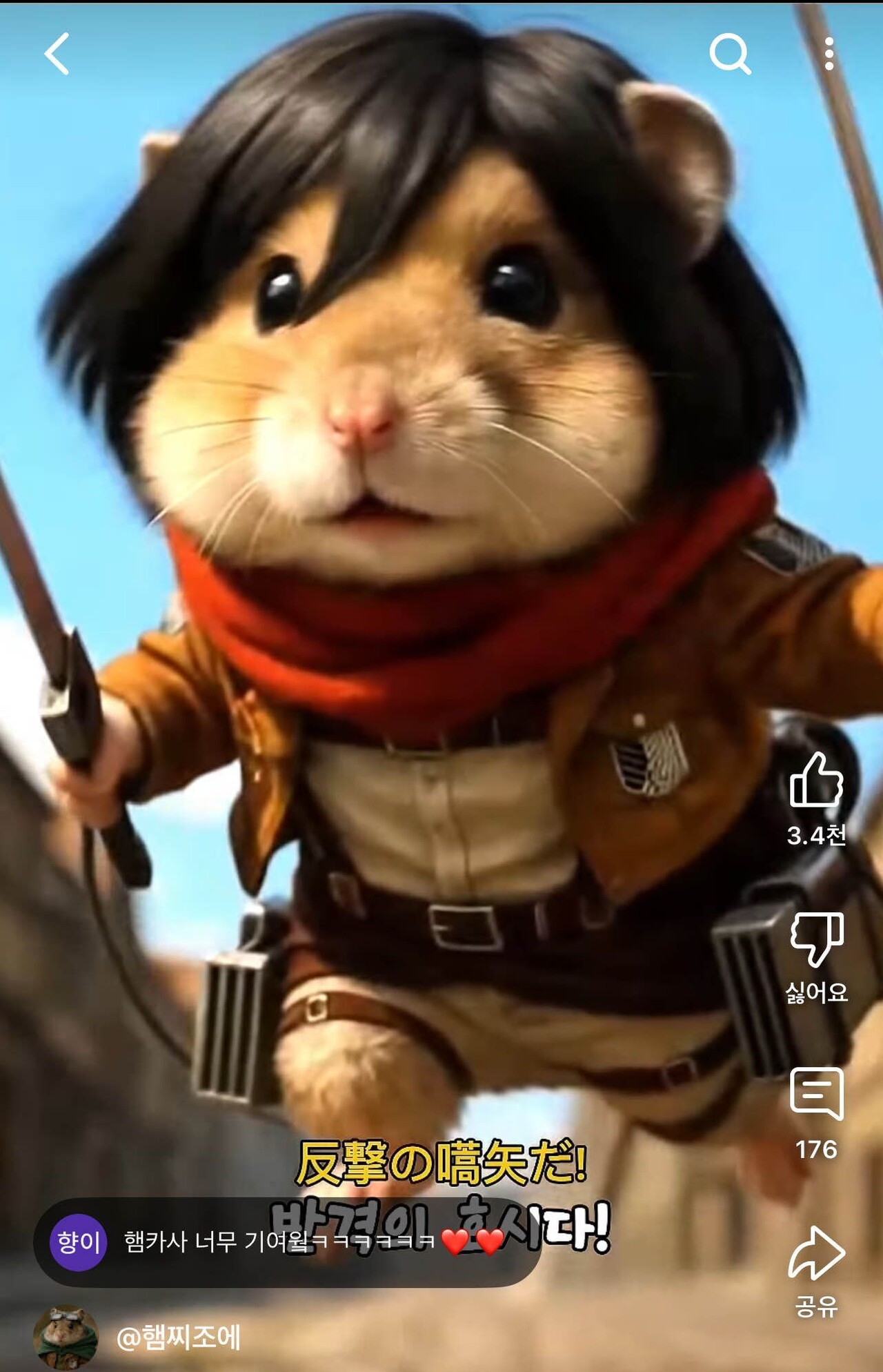This screenshot has width=883, height=1372.
Task: Dislike the video with 싫어요
Action: (816, 939)
